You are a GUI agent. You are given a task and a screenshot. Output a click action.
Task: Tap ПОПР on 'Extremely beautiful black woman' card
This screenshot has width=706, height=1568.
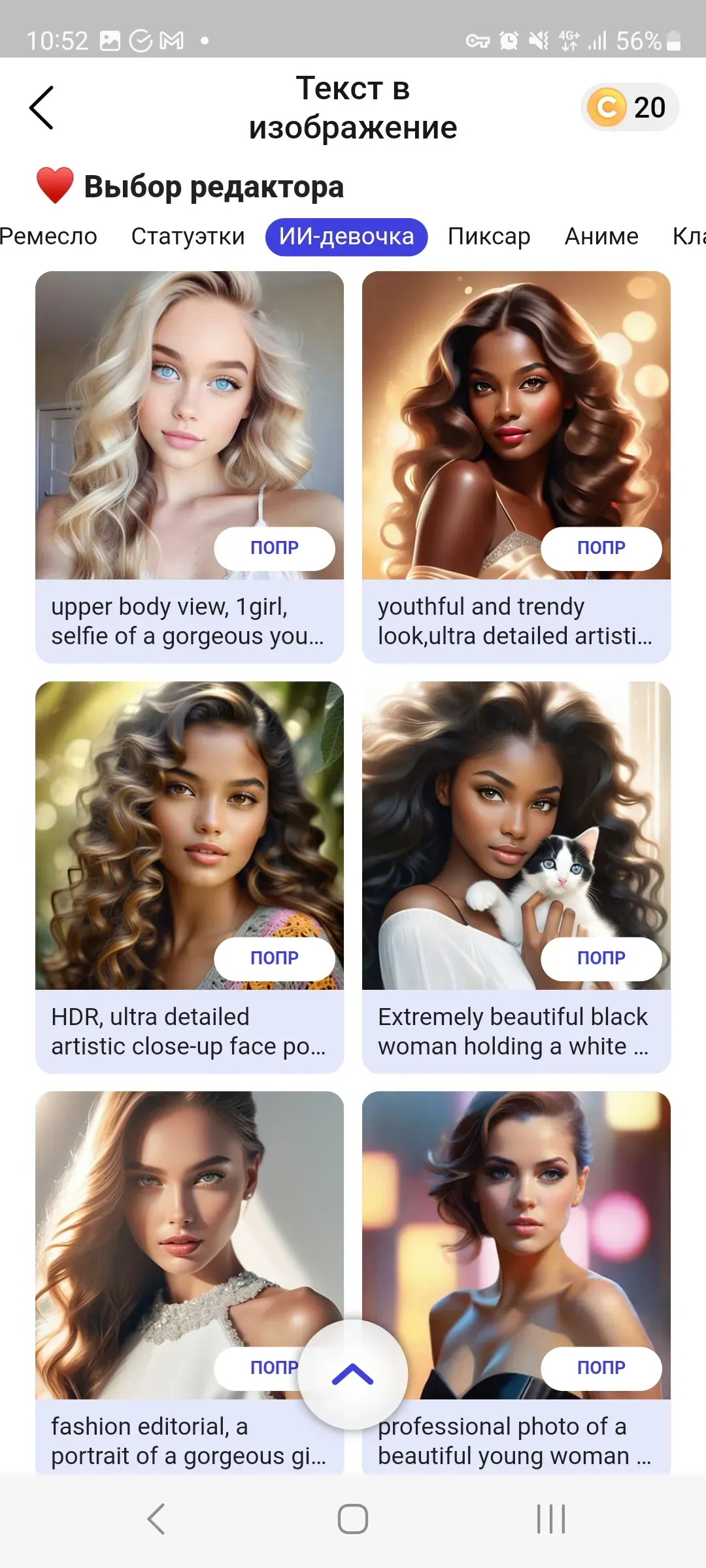(601, 958)
